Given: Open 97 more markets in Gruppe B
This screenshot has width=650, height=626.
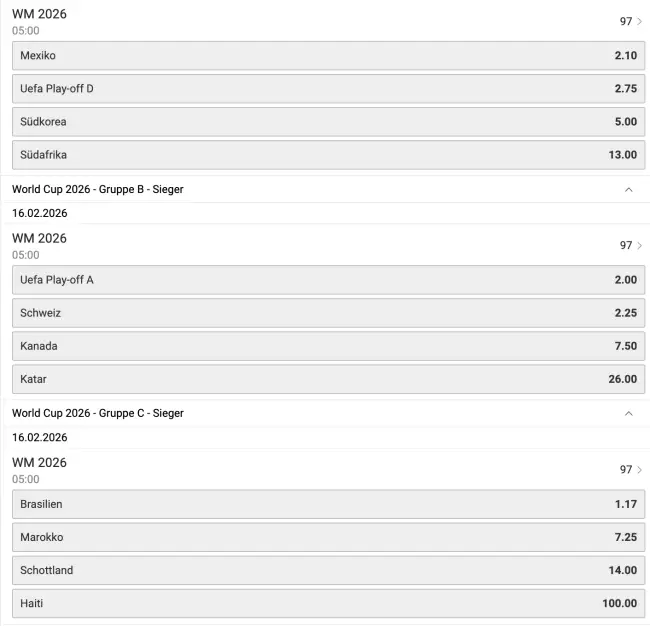Looking at the screenshot, I should click(x=630, y=245).
